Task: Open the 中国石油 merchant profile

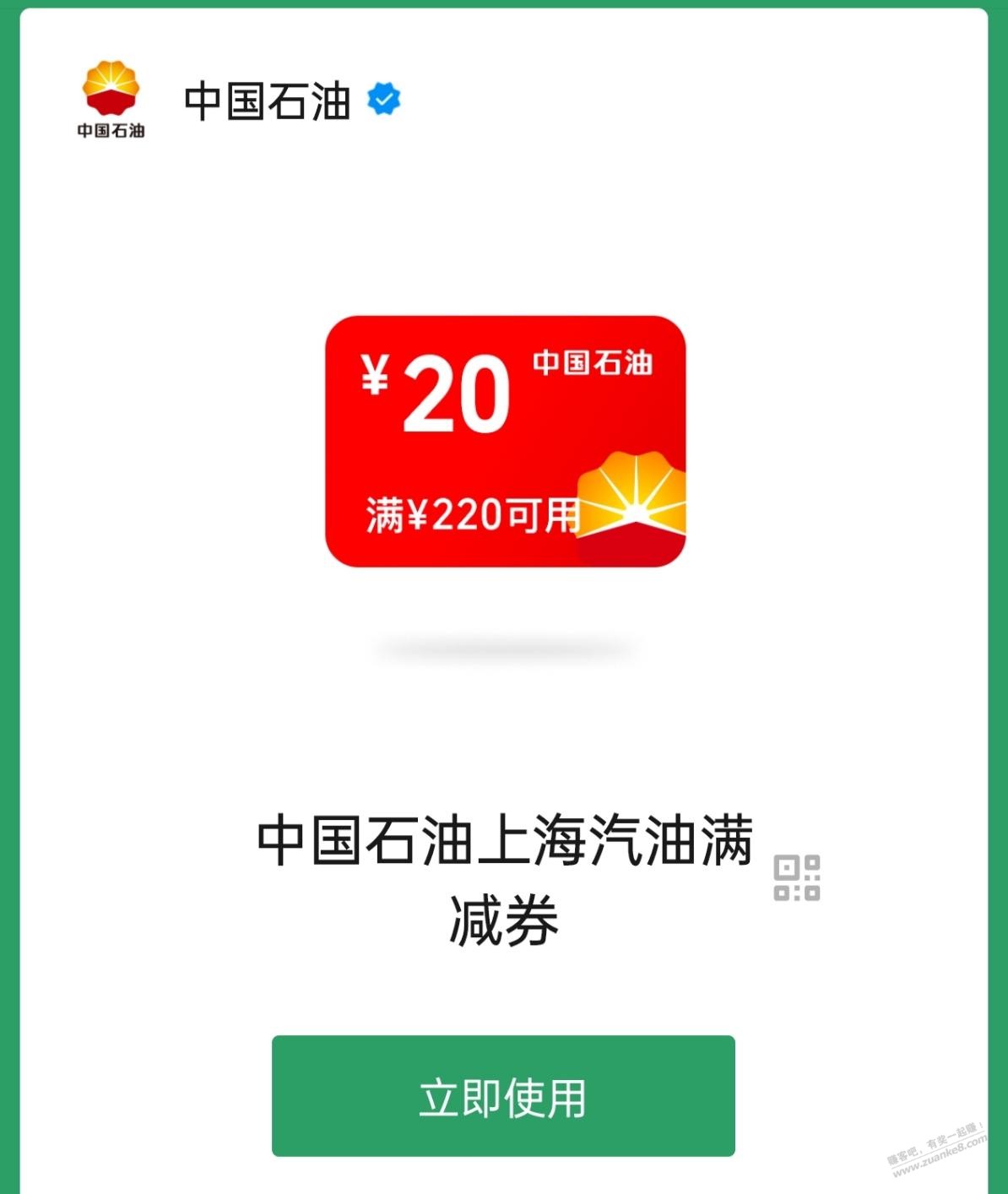Action: tap(267, 101)
